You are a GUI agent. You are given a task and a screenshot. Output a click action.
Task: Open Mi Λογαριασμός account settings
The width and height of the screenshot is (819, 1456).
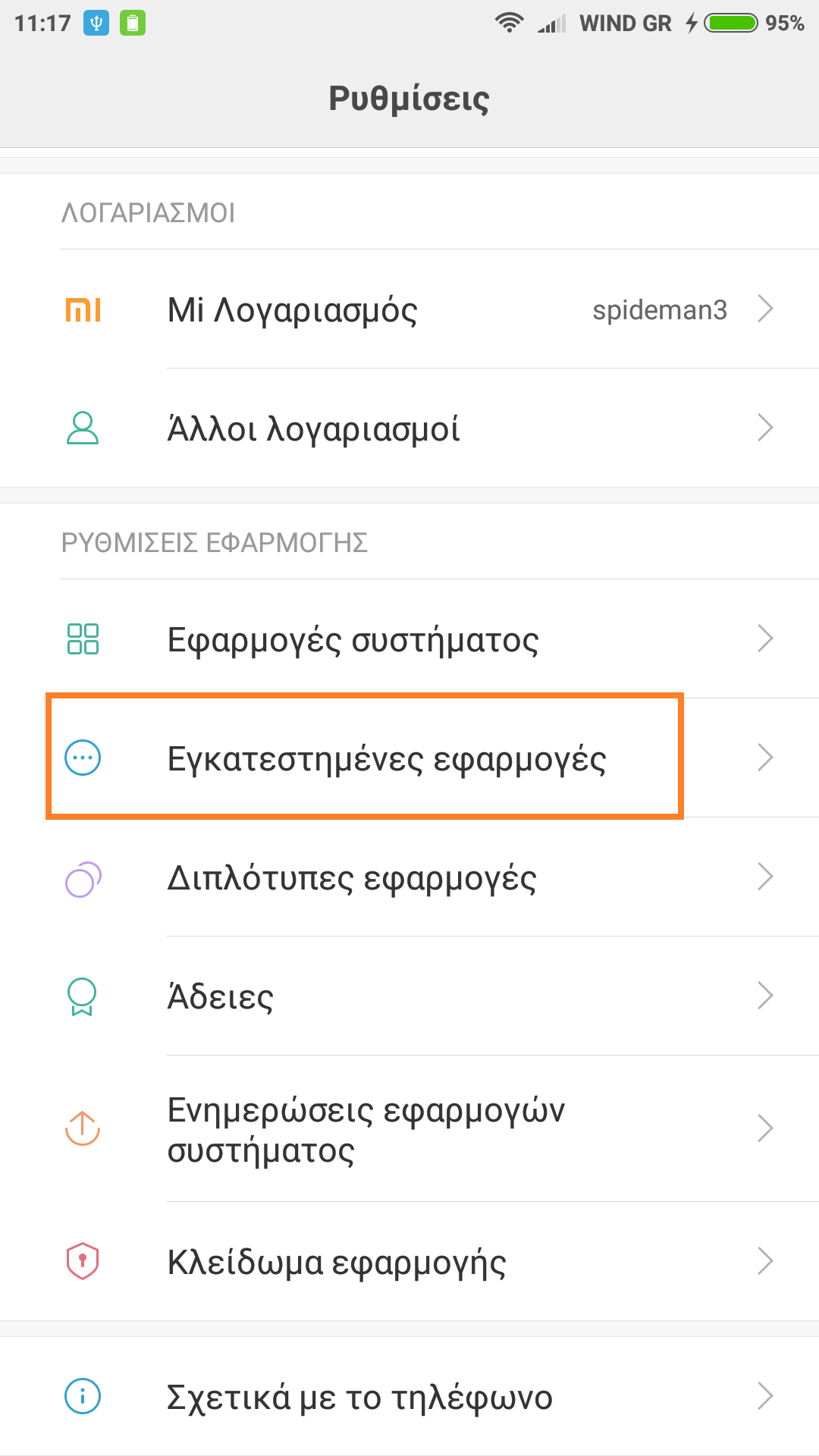click(409, 309)
